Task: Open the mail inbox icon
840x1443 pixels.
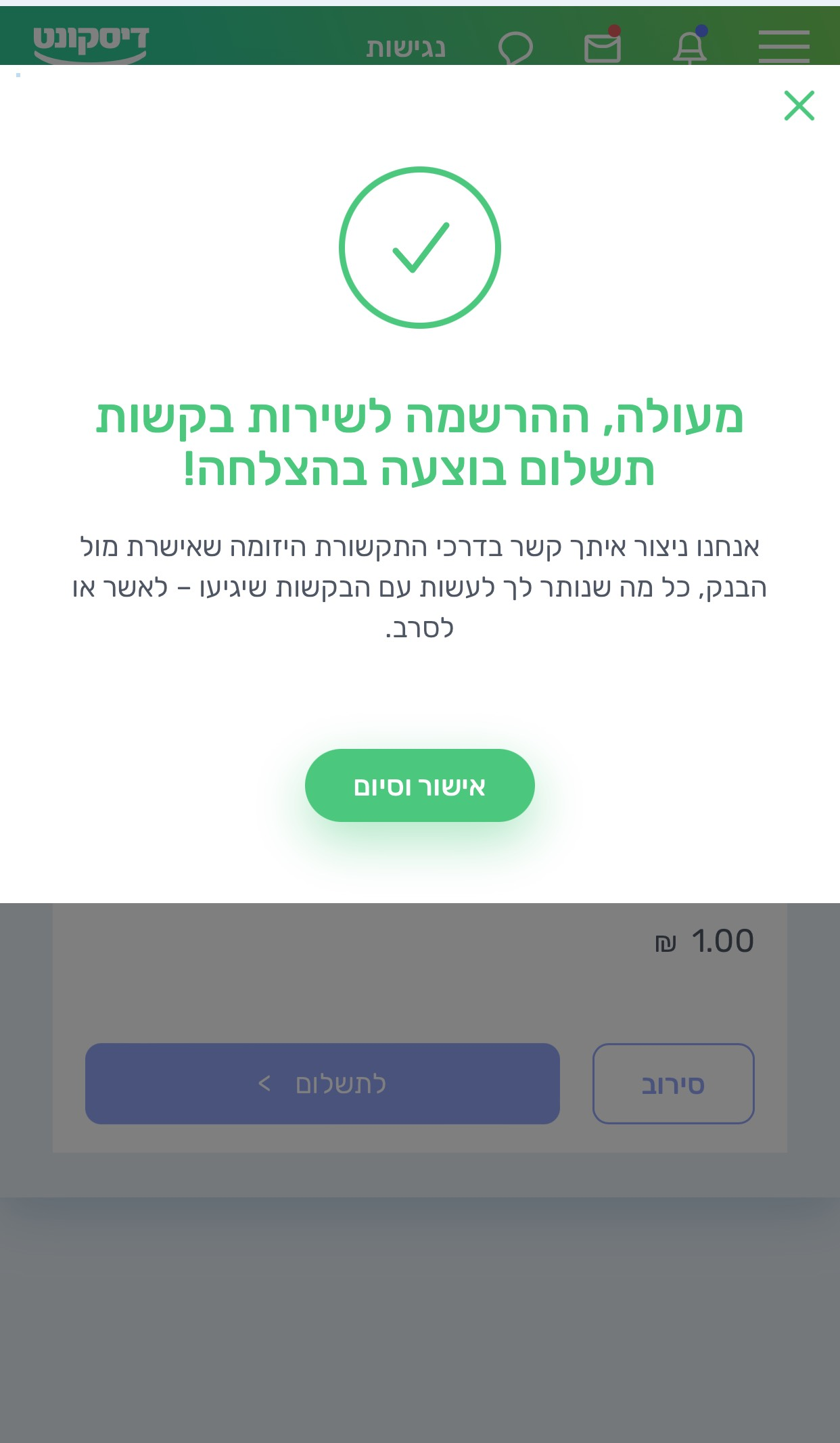Action: [602, 47]
